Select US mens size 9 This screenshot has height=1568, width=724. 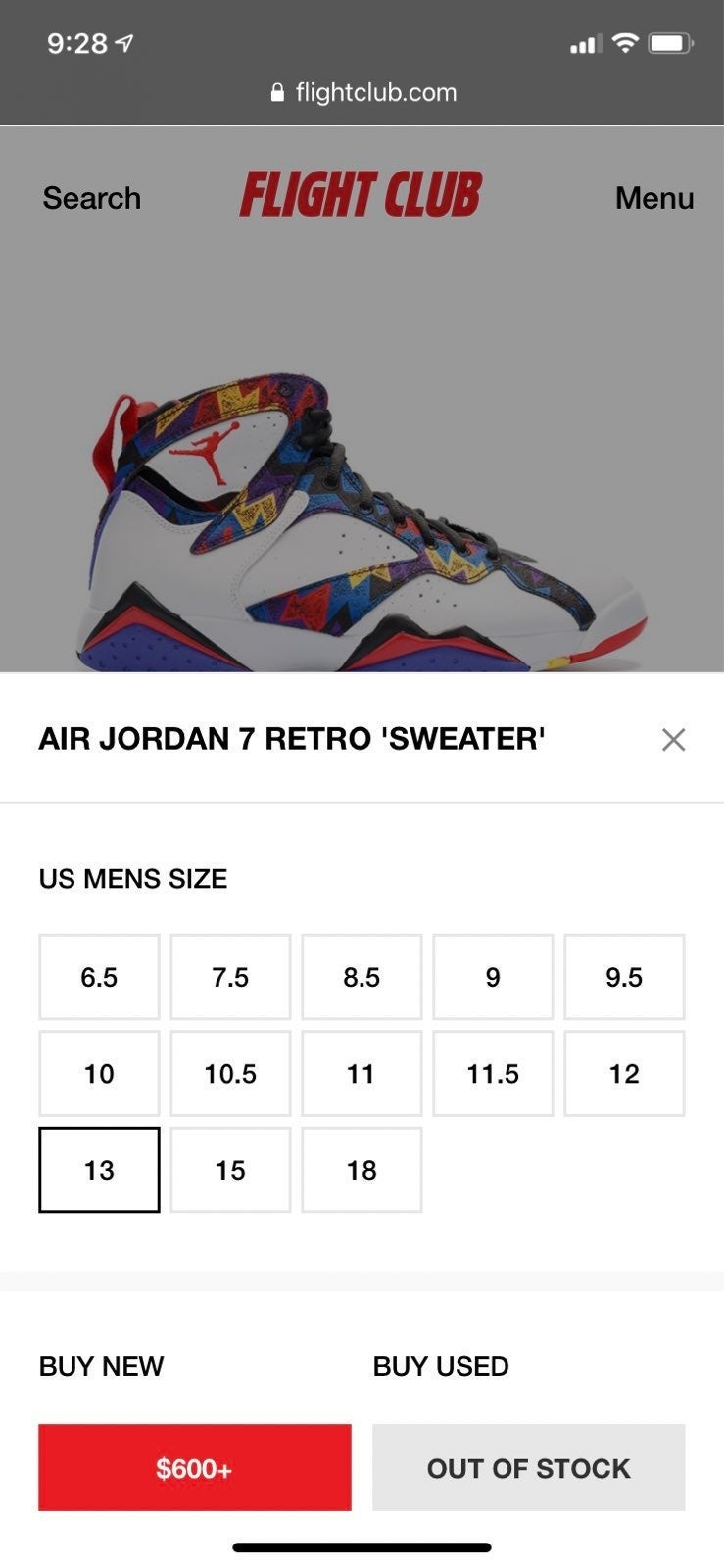point(493,977)
